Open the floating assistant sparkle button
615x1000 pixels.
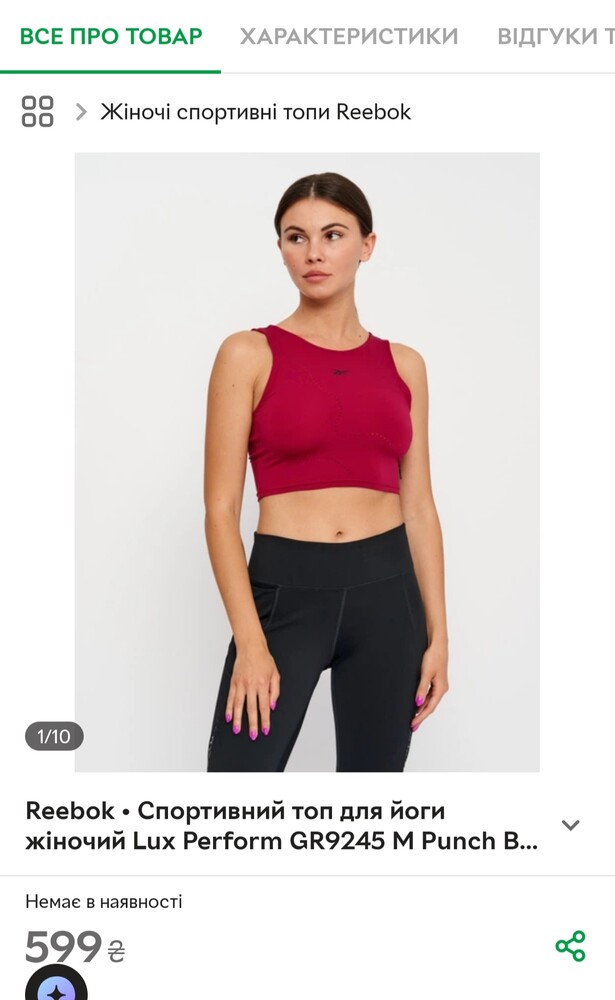coord(56,985)
